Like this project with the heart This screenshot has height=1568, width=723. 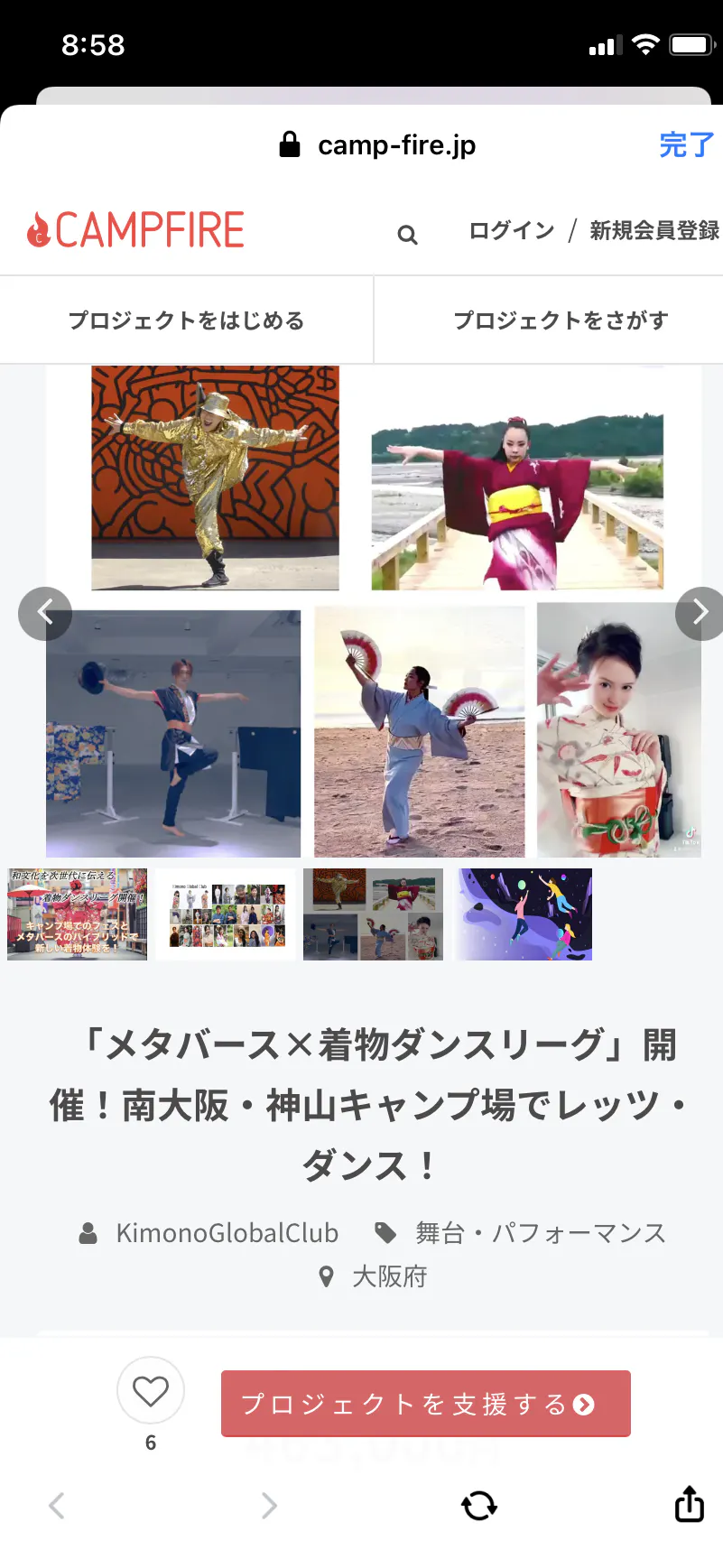click(151, 1391)
